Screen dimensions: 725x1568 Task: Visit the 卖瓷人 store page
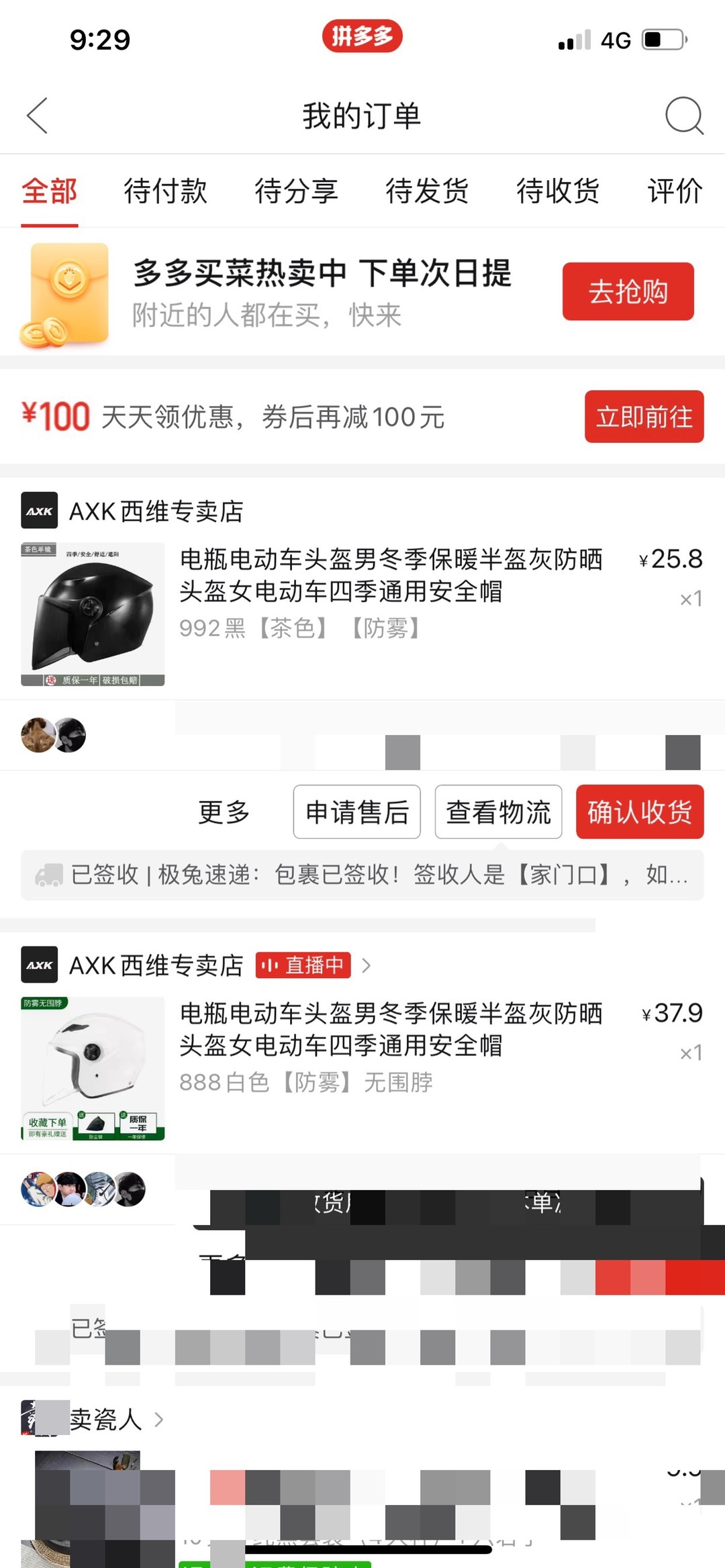[106, 1420]
